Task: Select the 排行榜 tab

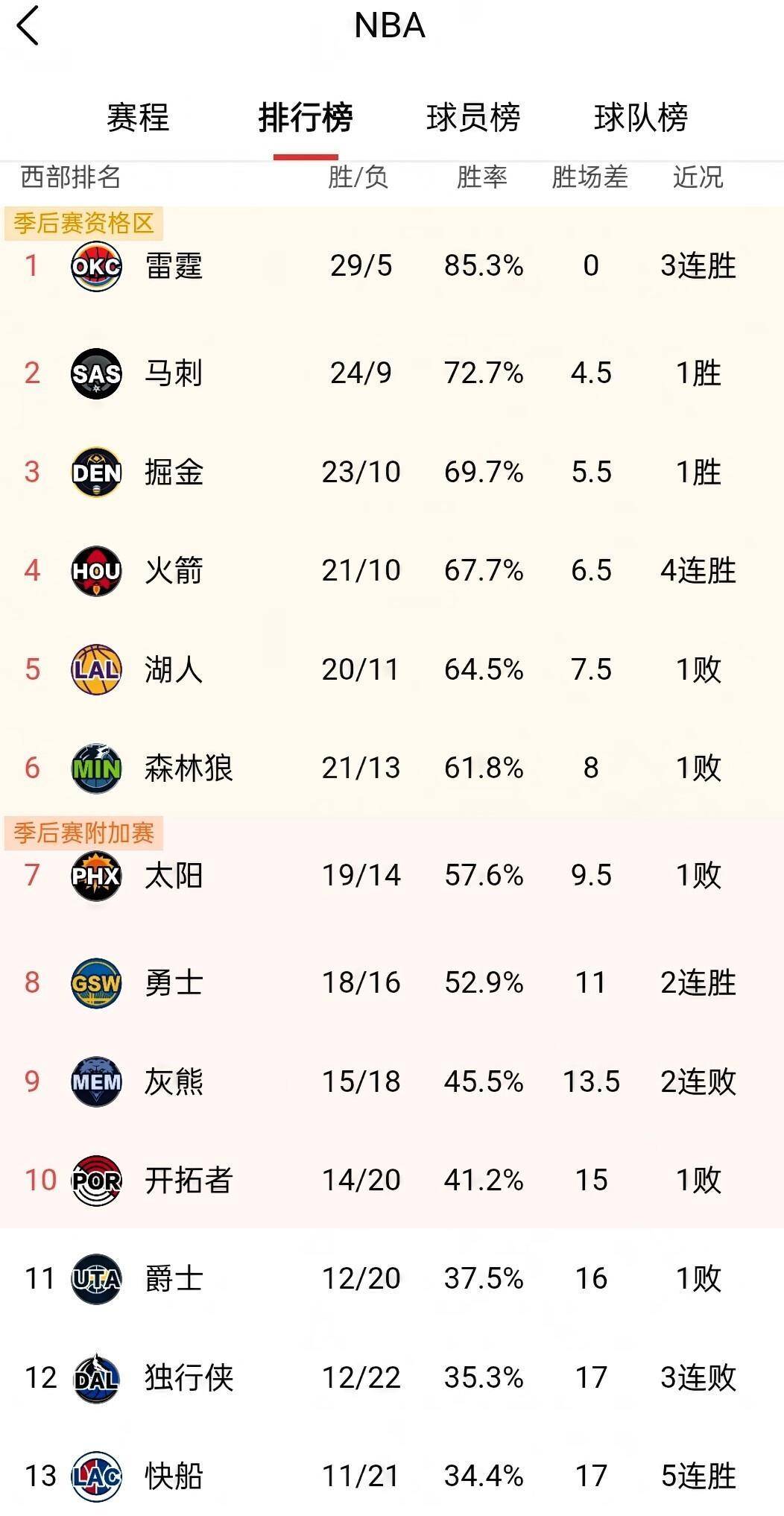Action: coord(306,118)
